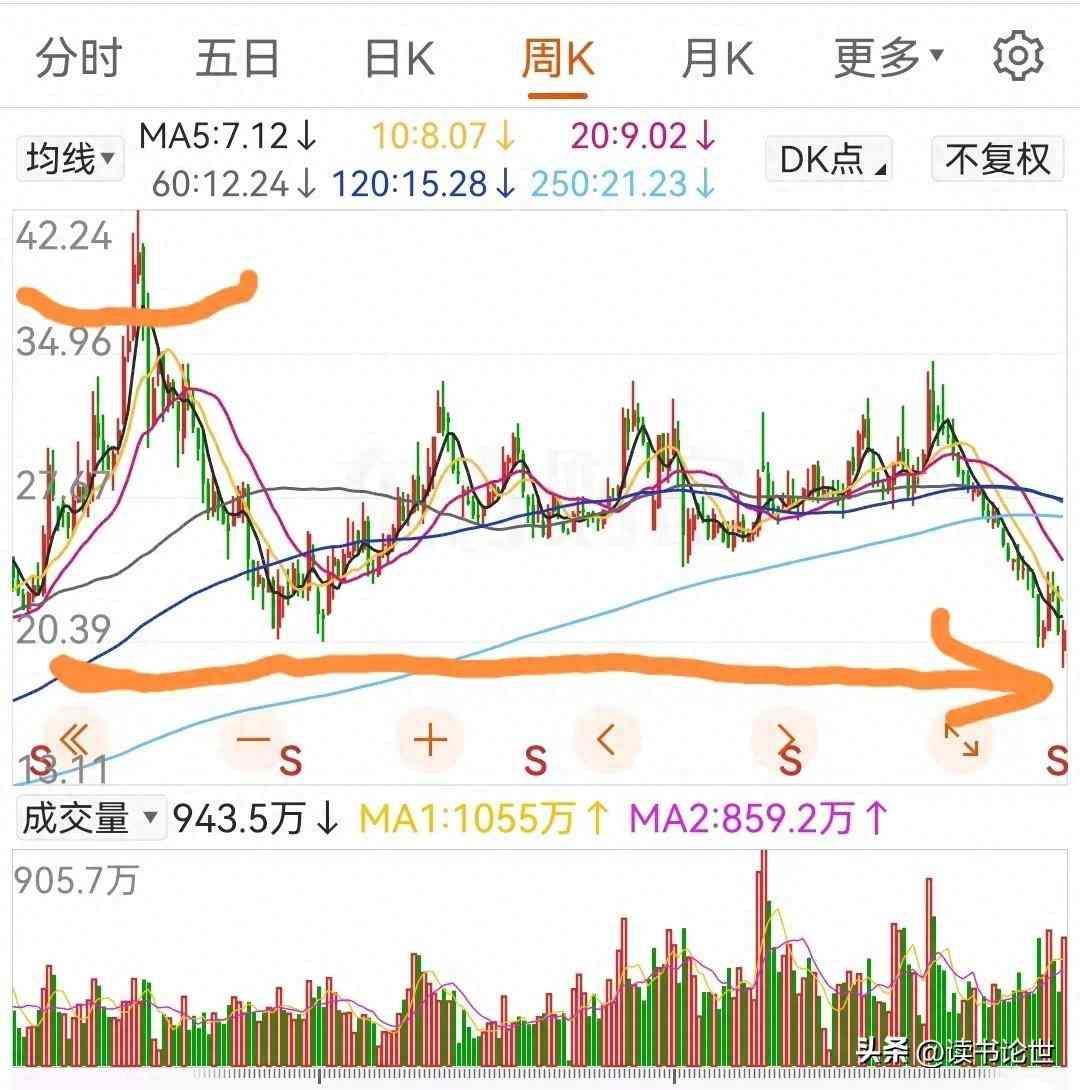The height and width of the screenshot is (1090, 1080).
Task: Open chart settings gear
Action: [x=1018, y=57]
